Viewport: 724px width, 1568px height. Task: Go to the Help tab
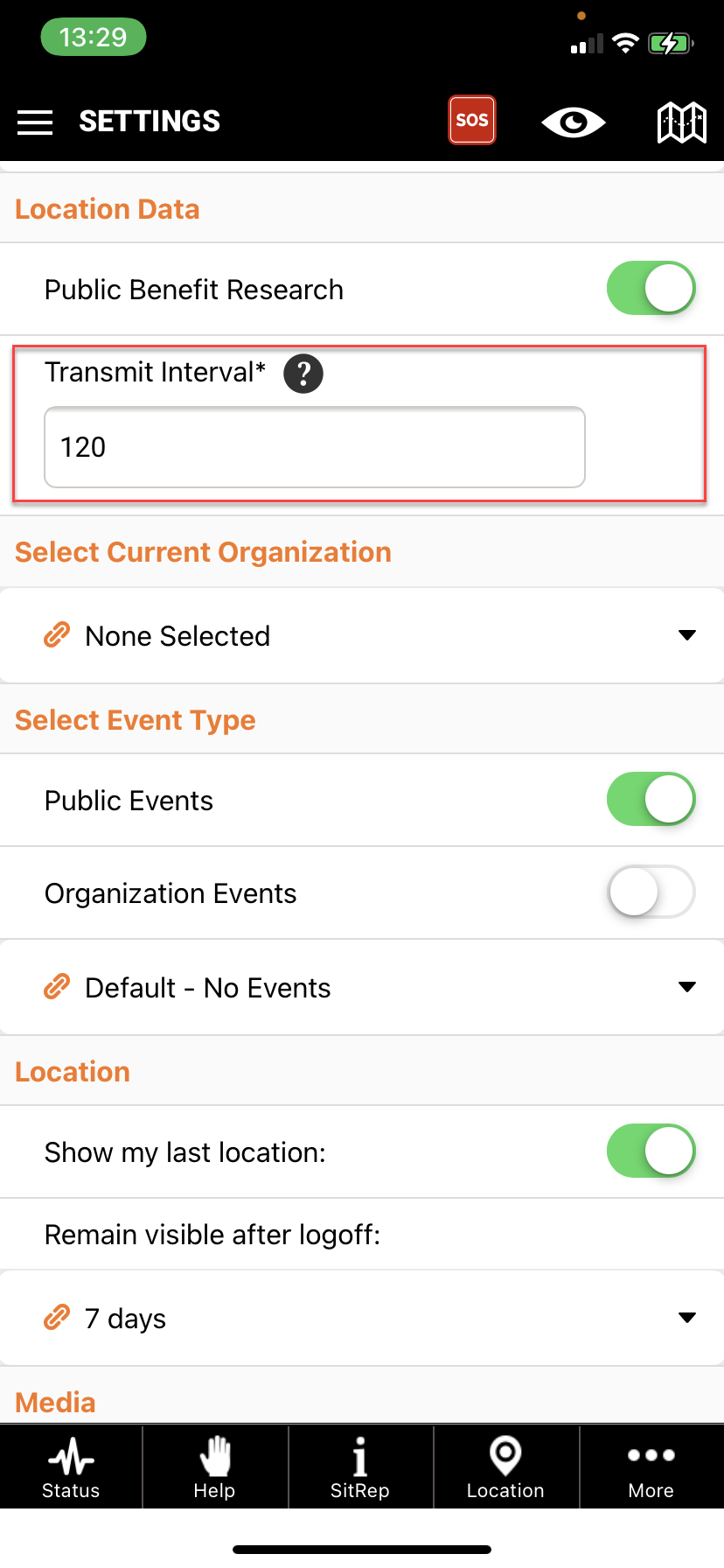[215, 1468]
